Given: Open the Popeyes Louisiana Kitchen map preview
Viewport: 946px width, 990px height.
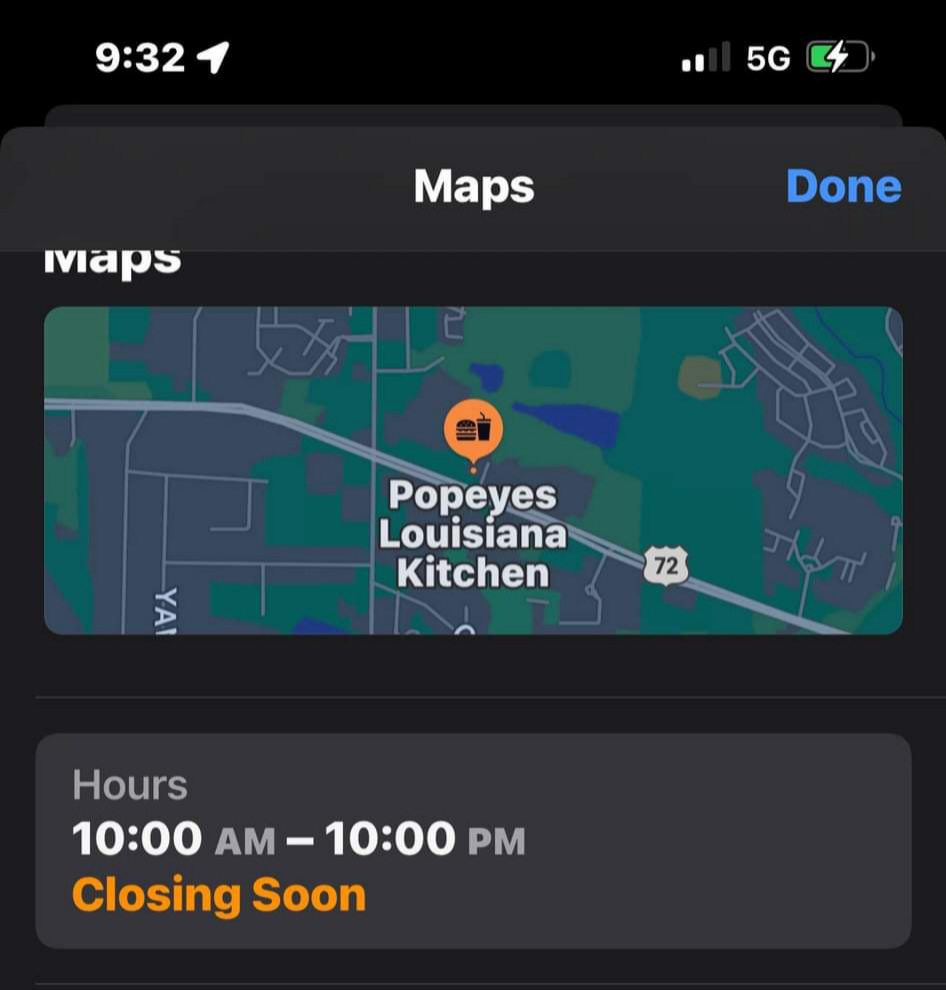Looking at the screenshot, I should coord(473,470).
